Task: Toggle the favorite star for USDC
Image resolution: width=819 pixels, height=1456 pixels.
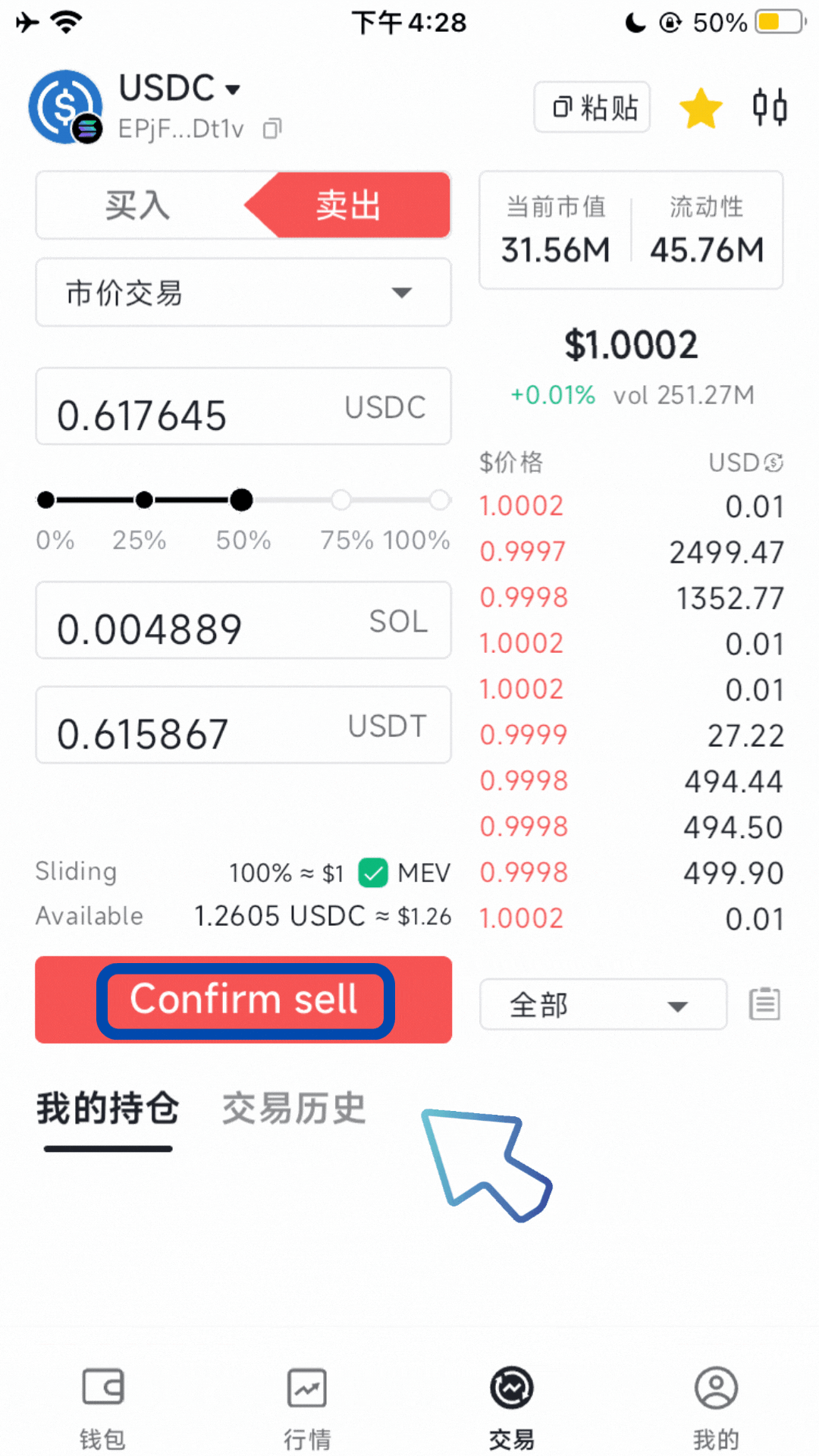Action: (701, 108)
